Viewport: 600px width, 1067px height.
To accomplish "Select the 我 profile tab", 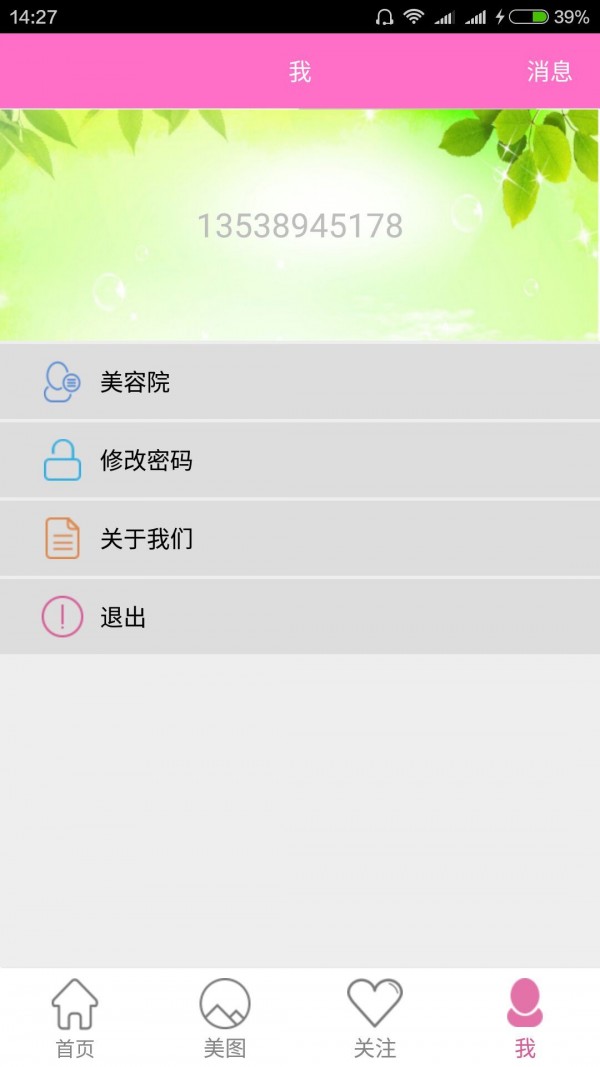I will coord(525,1018).
